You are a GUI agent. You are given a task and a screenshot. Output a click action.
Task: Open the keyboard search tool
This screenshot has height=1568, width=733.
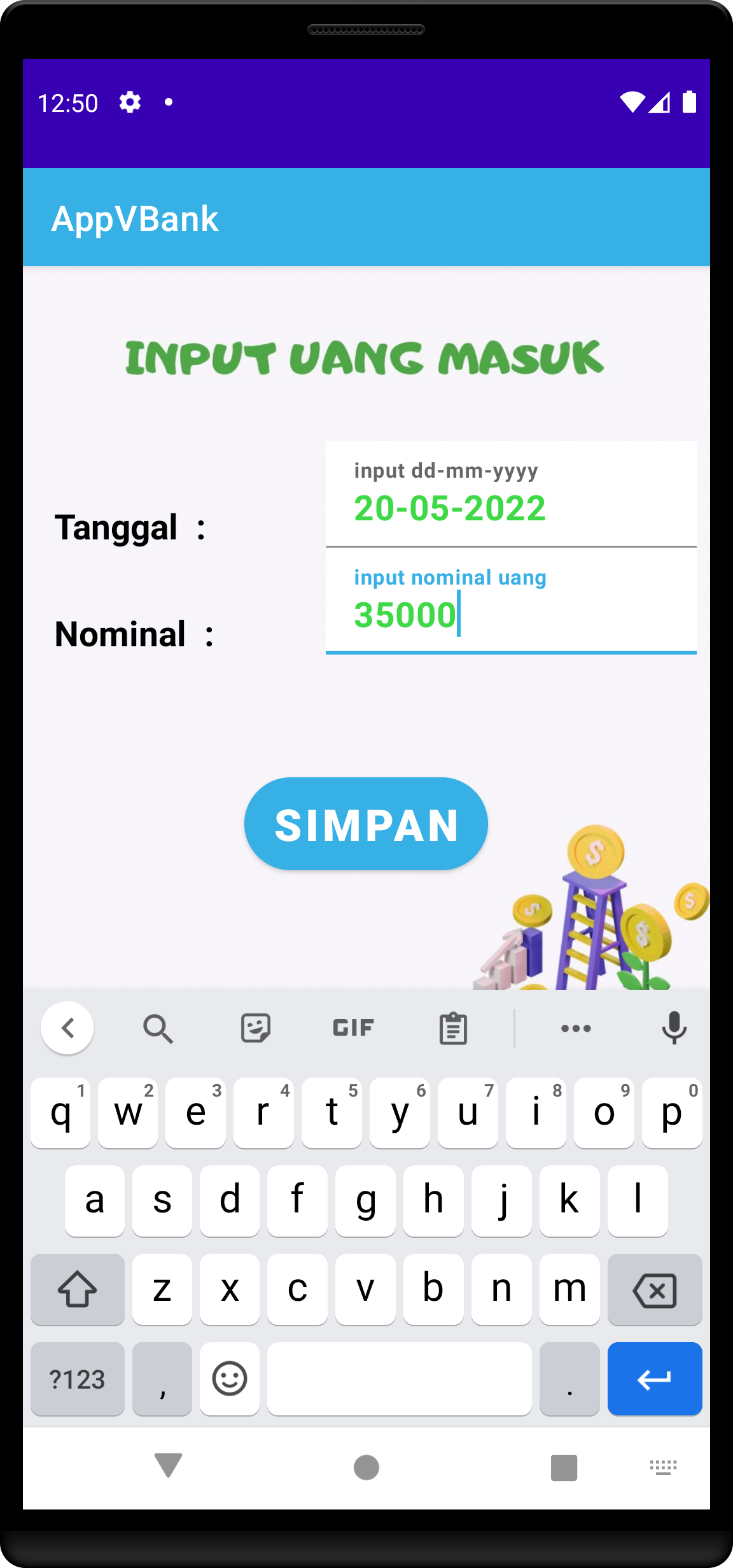(x=157, y=1028)
